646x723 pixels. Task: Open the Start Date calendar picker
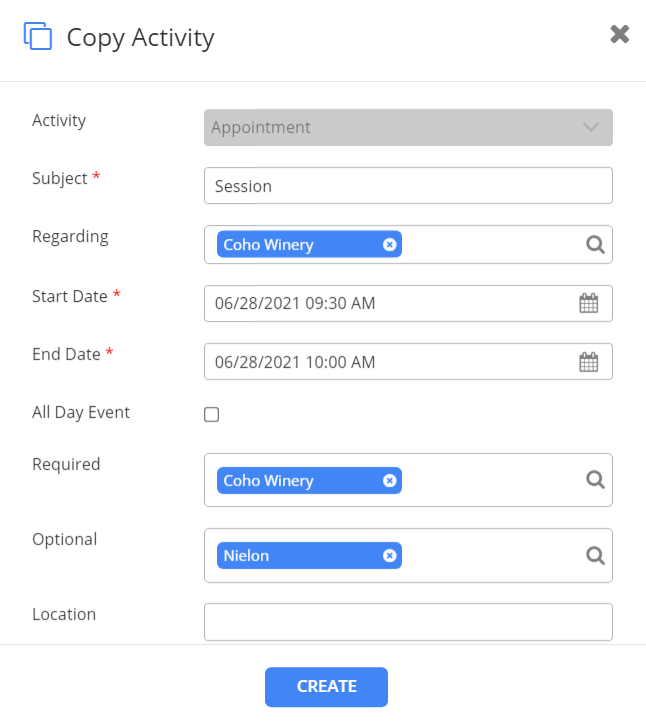589,304
